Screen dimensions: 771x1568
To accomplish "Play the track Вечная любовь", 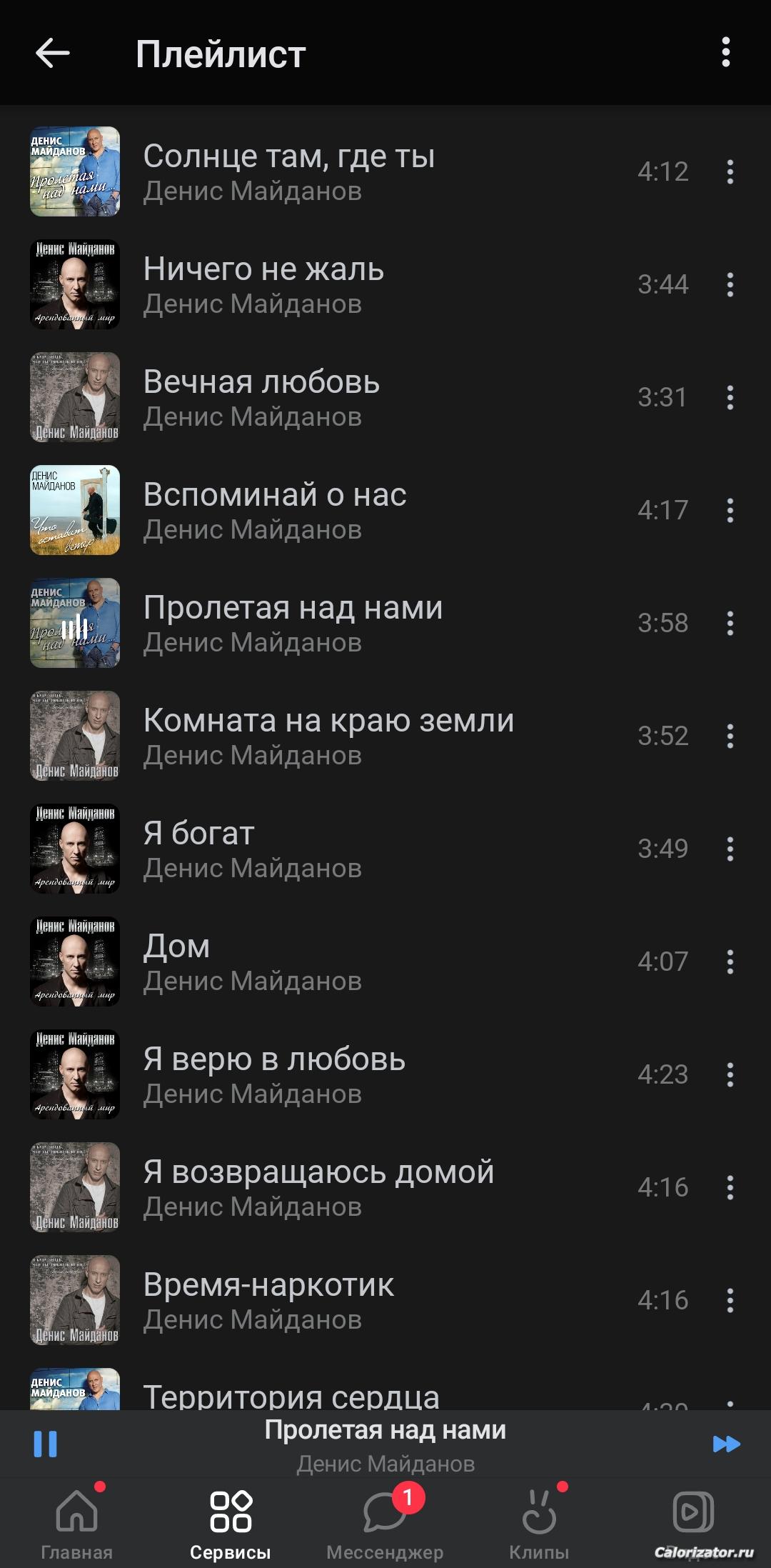I will pyautogui.click(x=261, y=397).
